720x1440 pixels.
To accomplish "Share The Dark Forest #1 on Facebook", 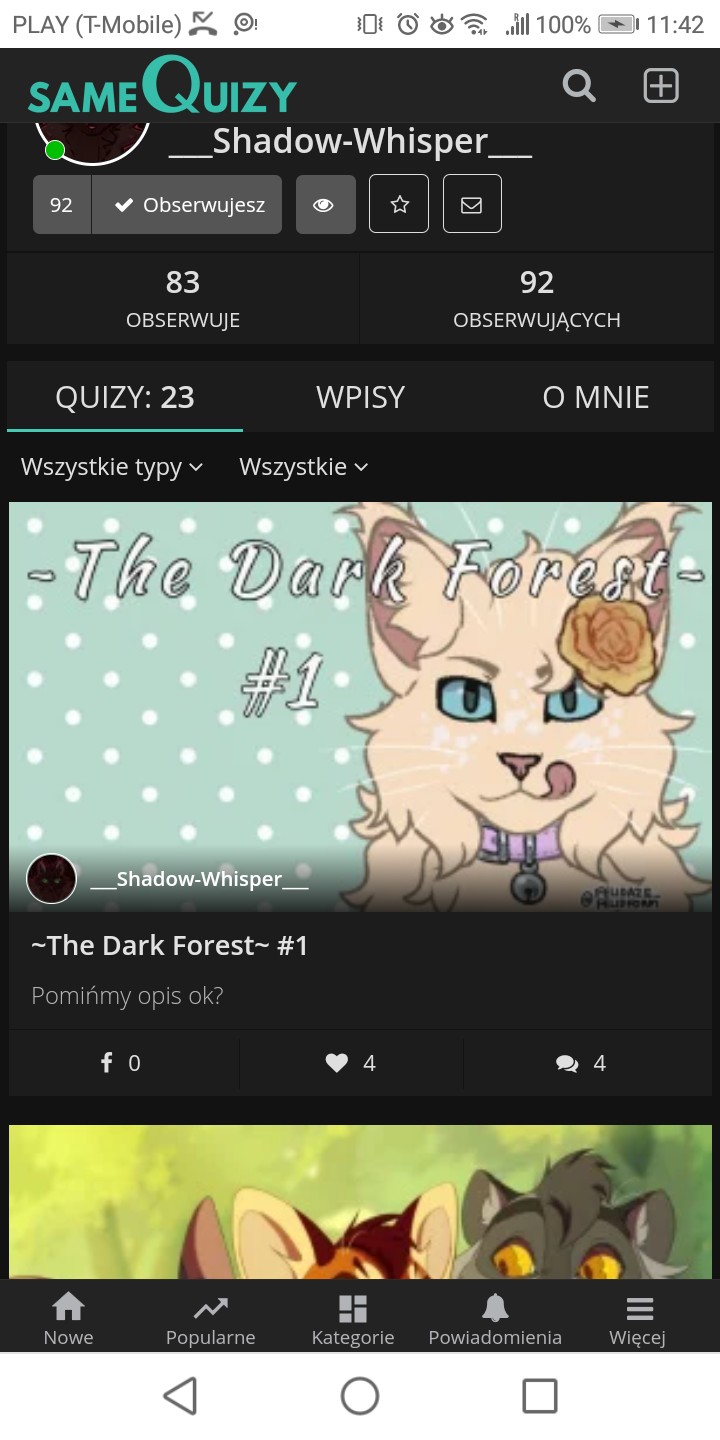I will pos(121,1063).
